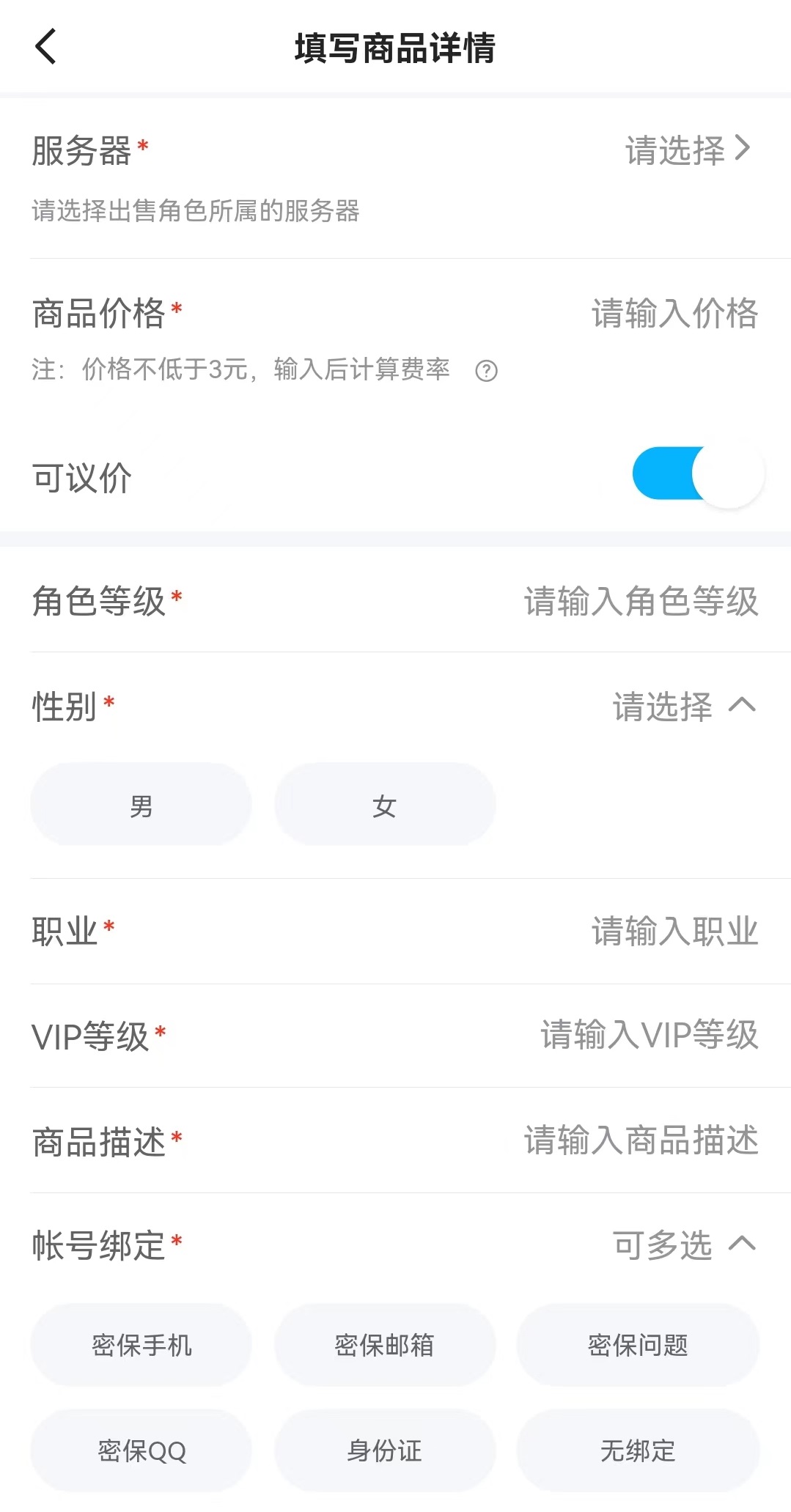Screen dimensions: 791x1512
Task: Pick the 密保问题 binding chip
Action: [637, 1346]
